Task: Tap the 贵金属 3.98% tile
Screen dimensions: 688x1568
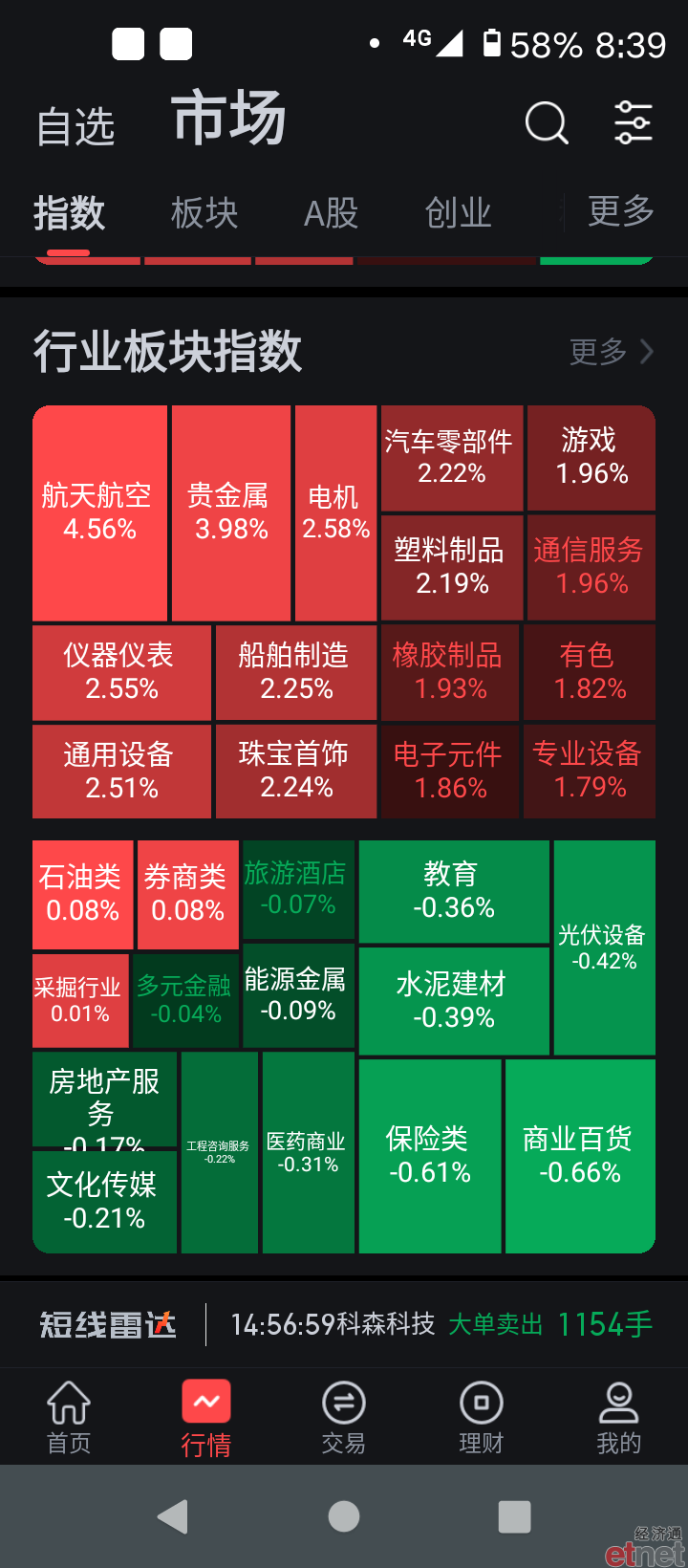Action: pos(231,513)
